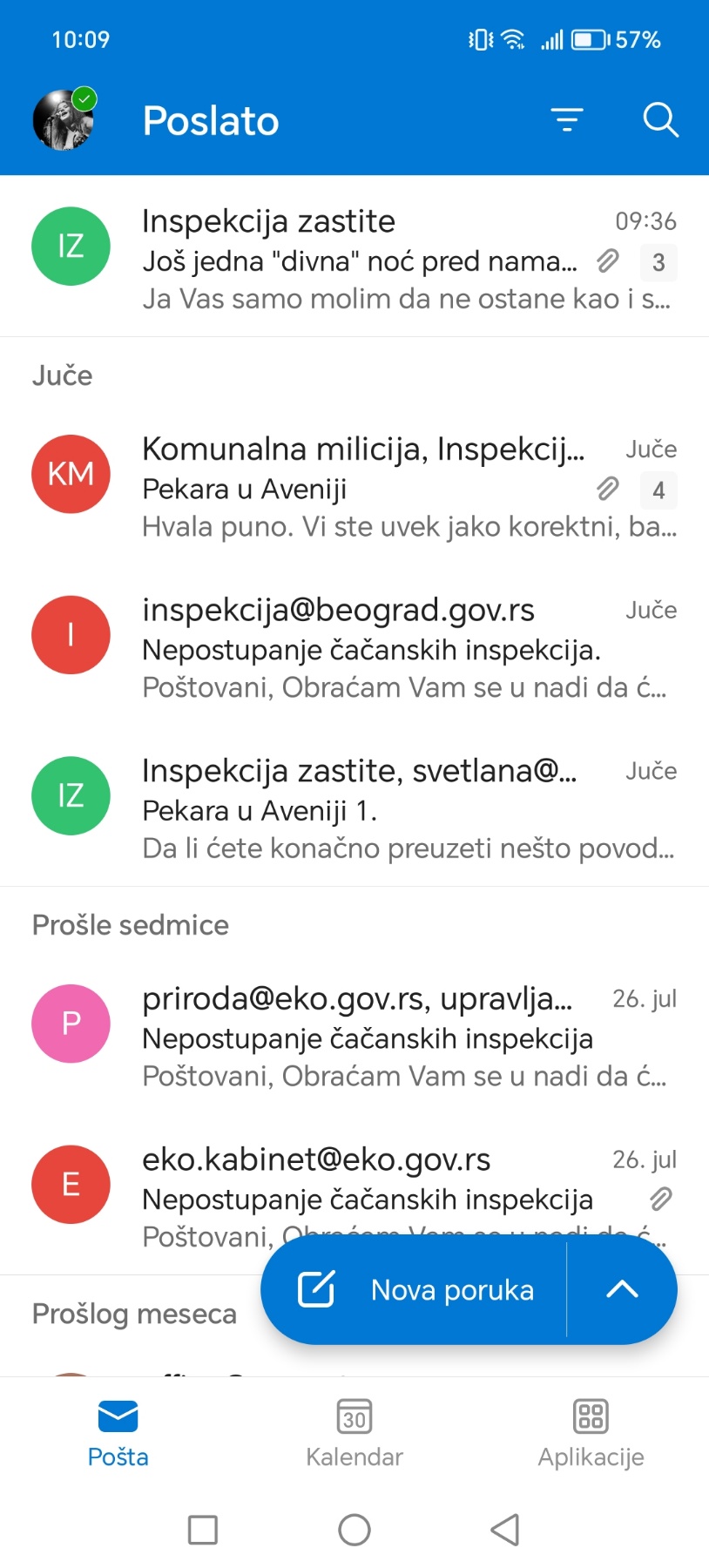Viewport: 709px width, 1568px height.
Task: Select the Pošta tab
Action: [x=118, y=1433]
